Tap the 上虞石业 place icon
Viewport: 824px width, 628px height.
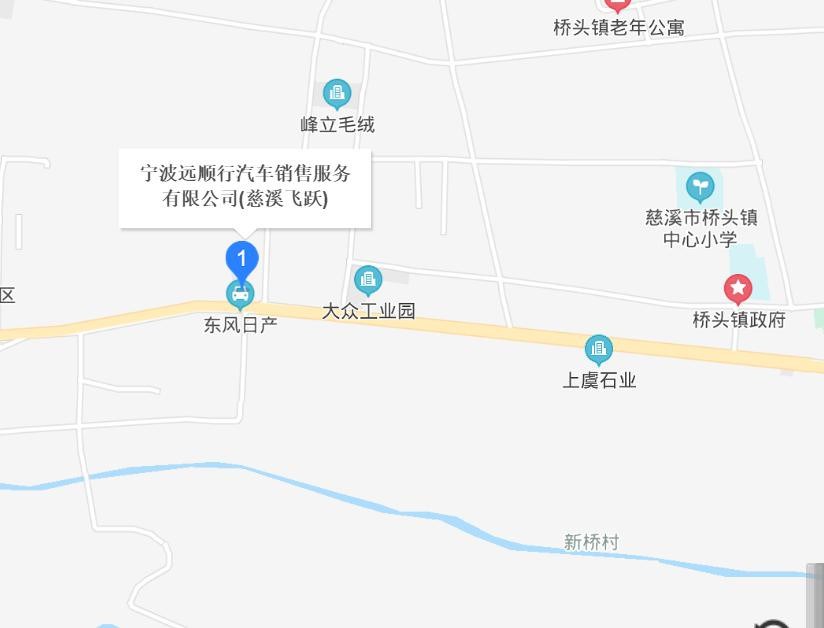tap(599, 349)
